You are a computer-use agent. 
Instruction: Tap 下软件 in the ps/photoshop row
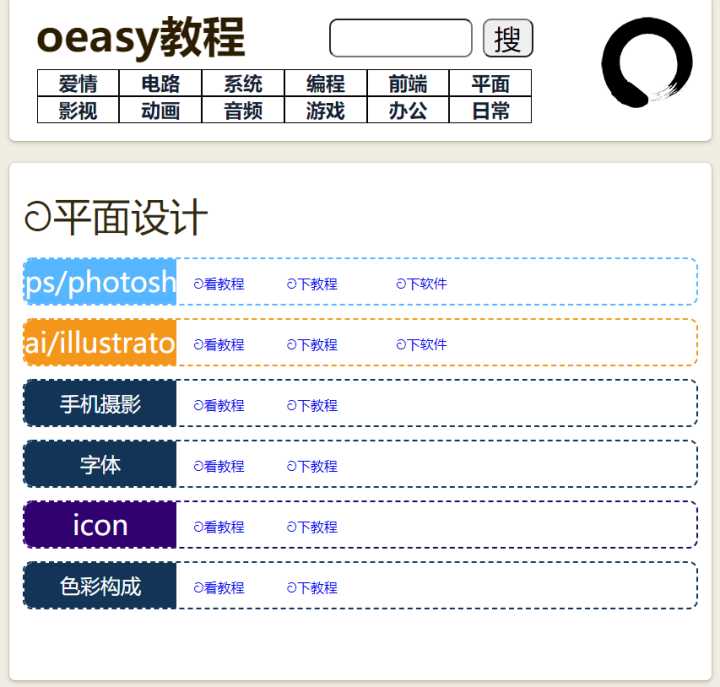[x=422, y=284]
